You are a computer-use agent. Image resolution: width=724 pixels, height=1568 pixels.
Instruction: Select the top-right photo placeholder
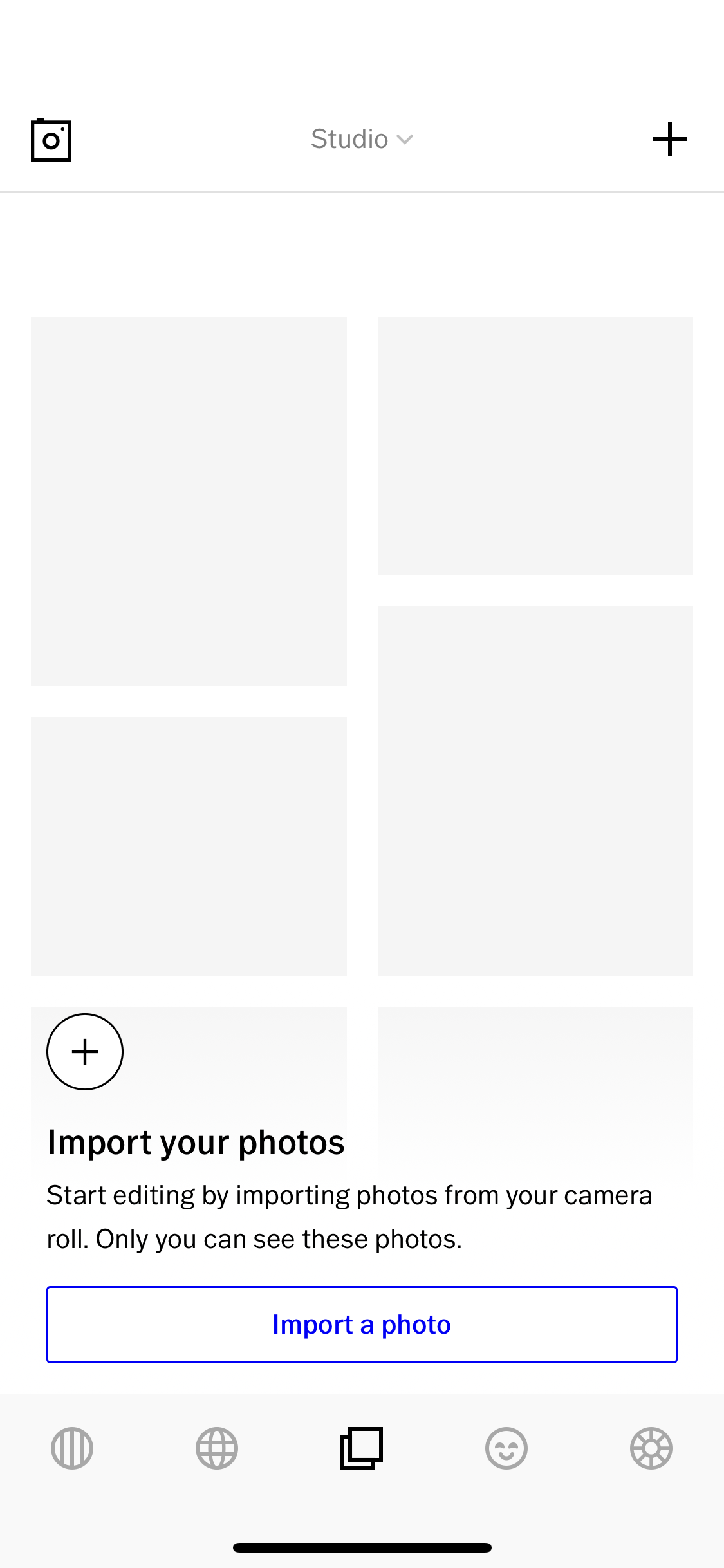pos(535,445)
